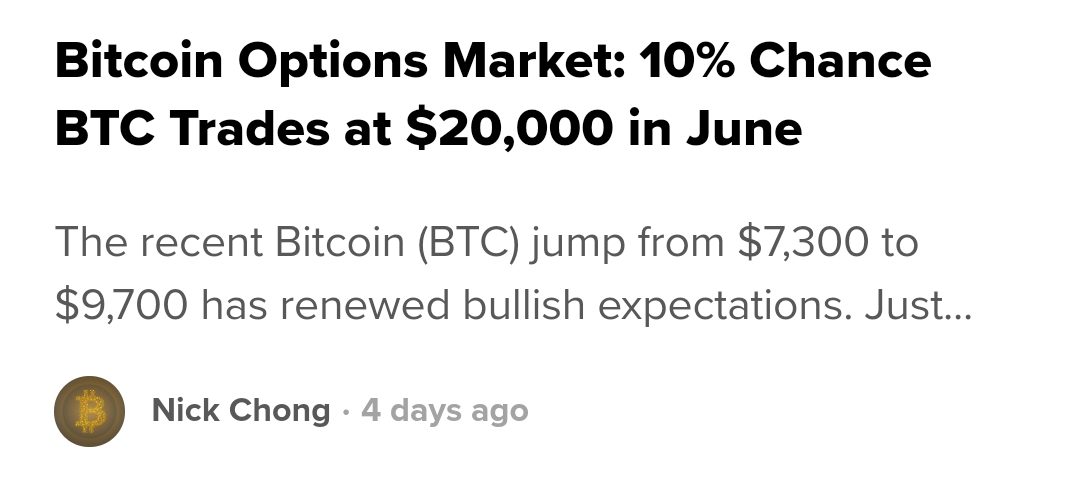
Task: Open author Nick Chong's profile
Action: [x=240, y=410]
